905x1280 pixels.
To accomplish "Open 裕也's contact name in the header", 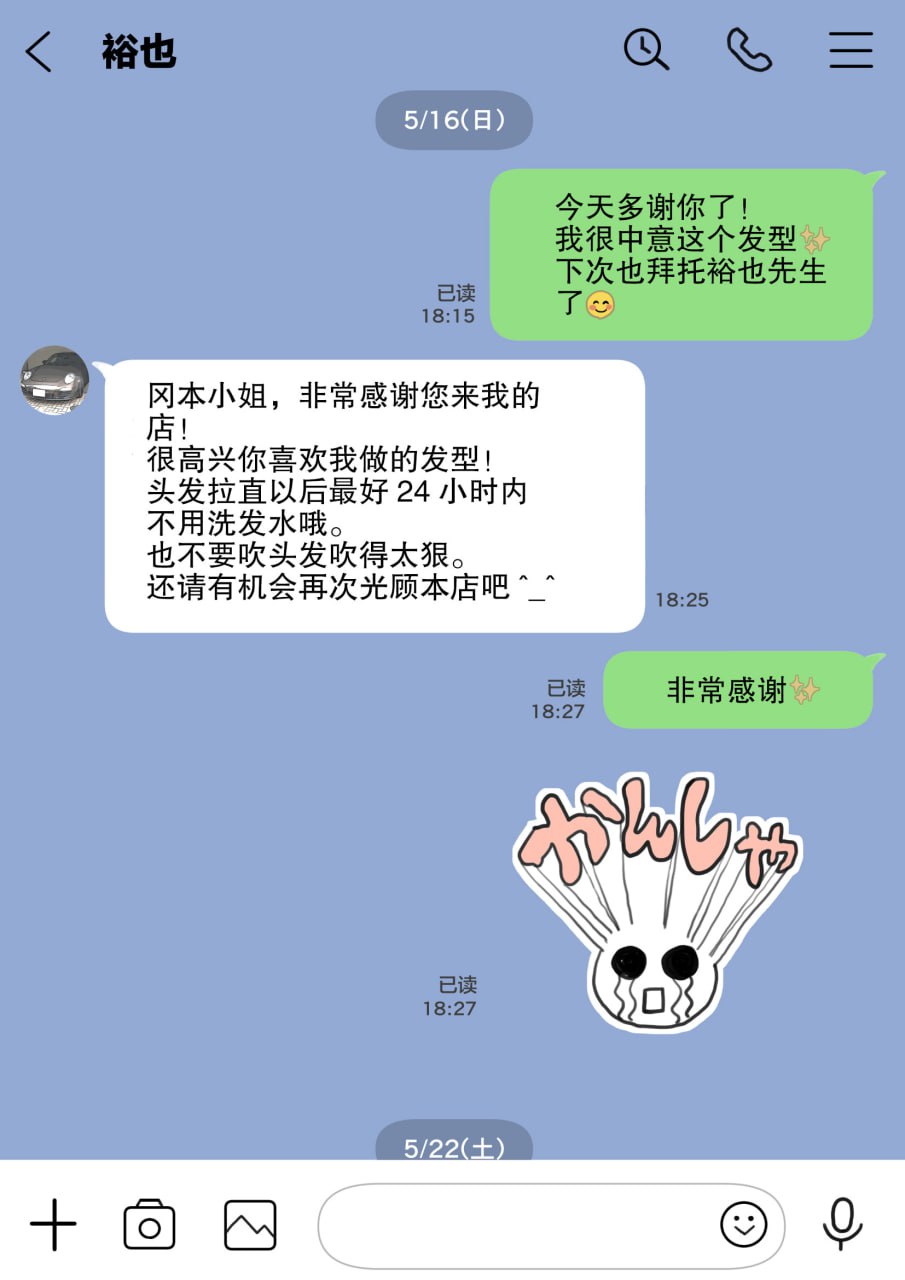I will pos(138,52).
